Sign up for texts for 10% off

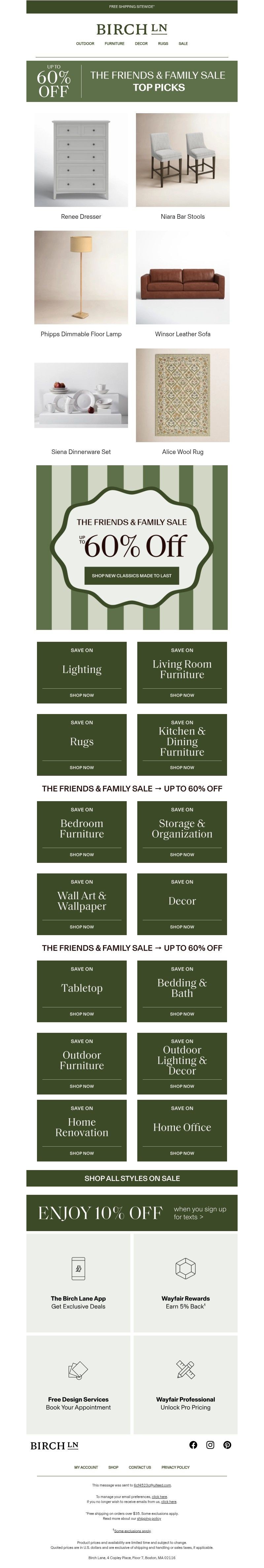coord(132,1213)
